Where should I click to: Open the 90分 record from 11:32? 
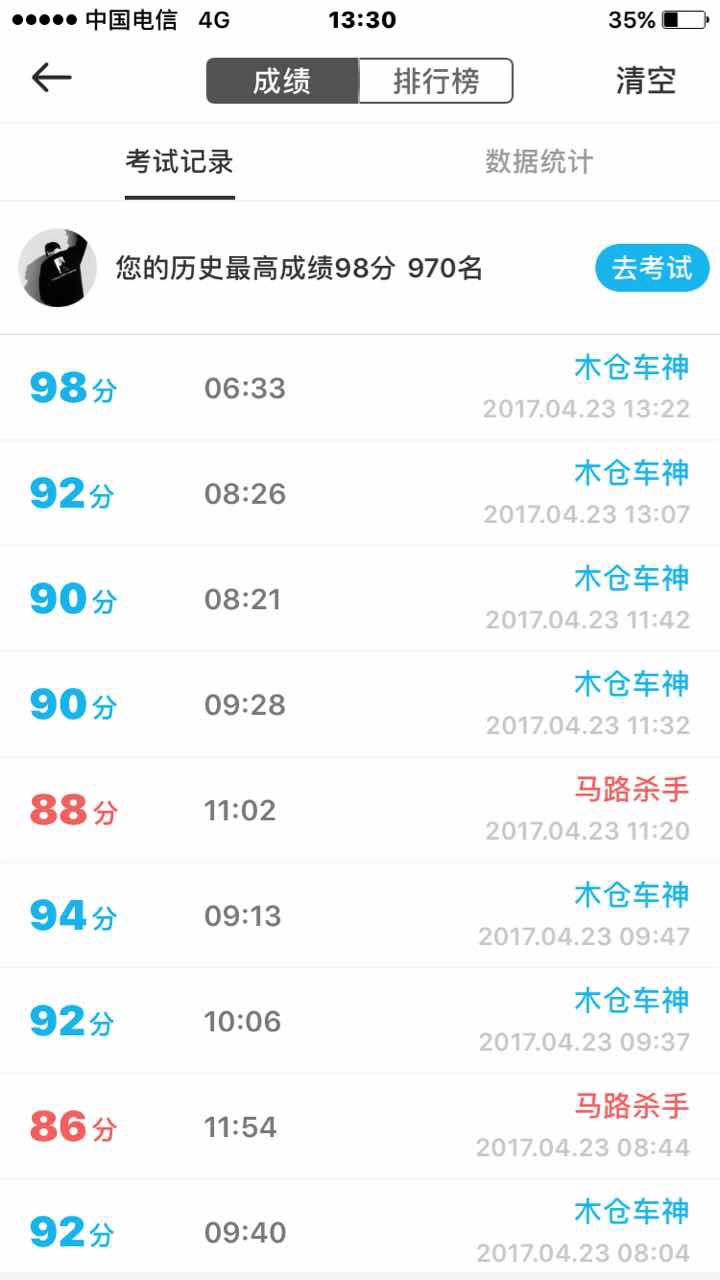tap(360, 705)
